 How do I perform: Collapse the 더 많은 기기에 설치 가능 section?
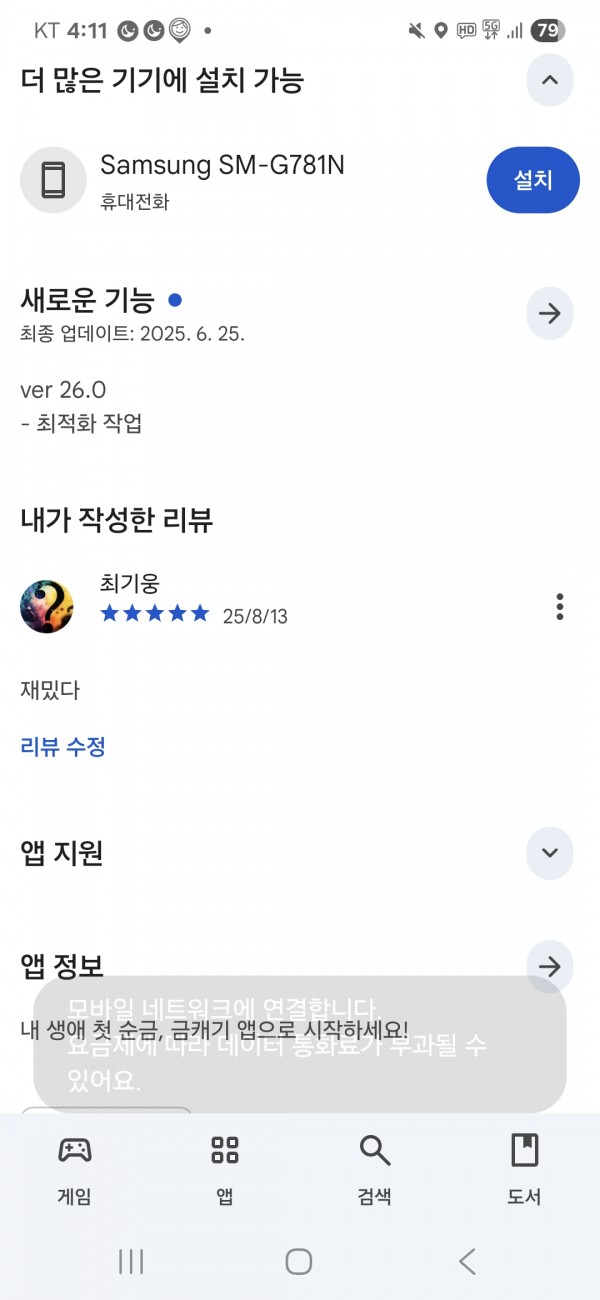[549, 80]
